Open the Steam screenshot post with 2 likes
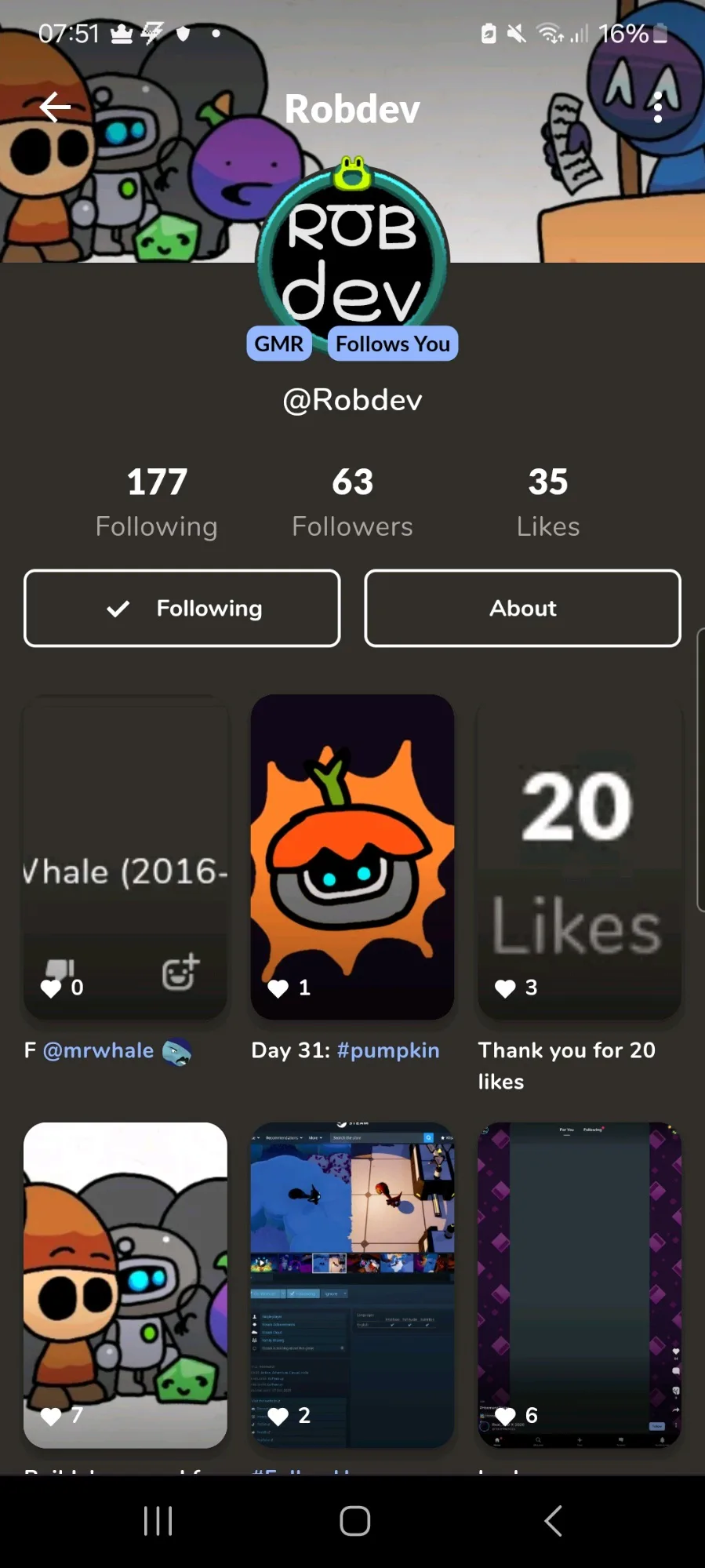705x1568 pixels. coord(352,1285)
